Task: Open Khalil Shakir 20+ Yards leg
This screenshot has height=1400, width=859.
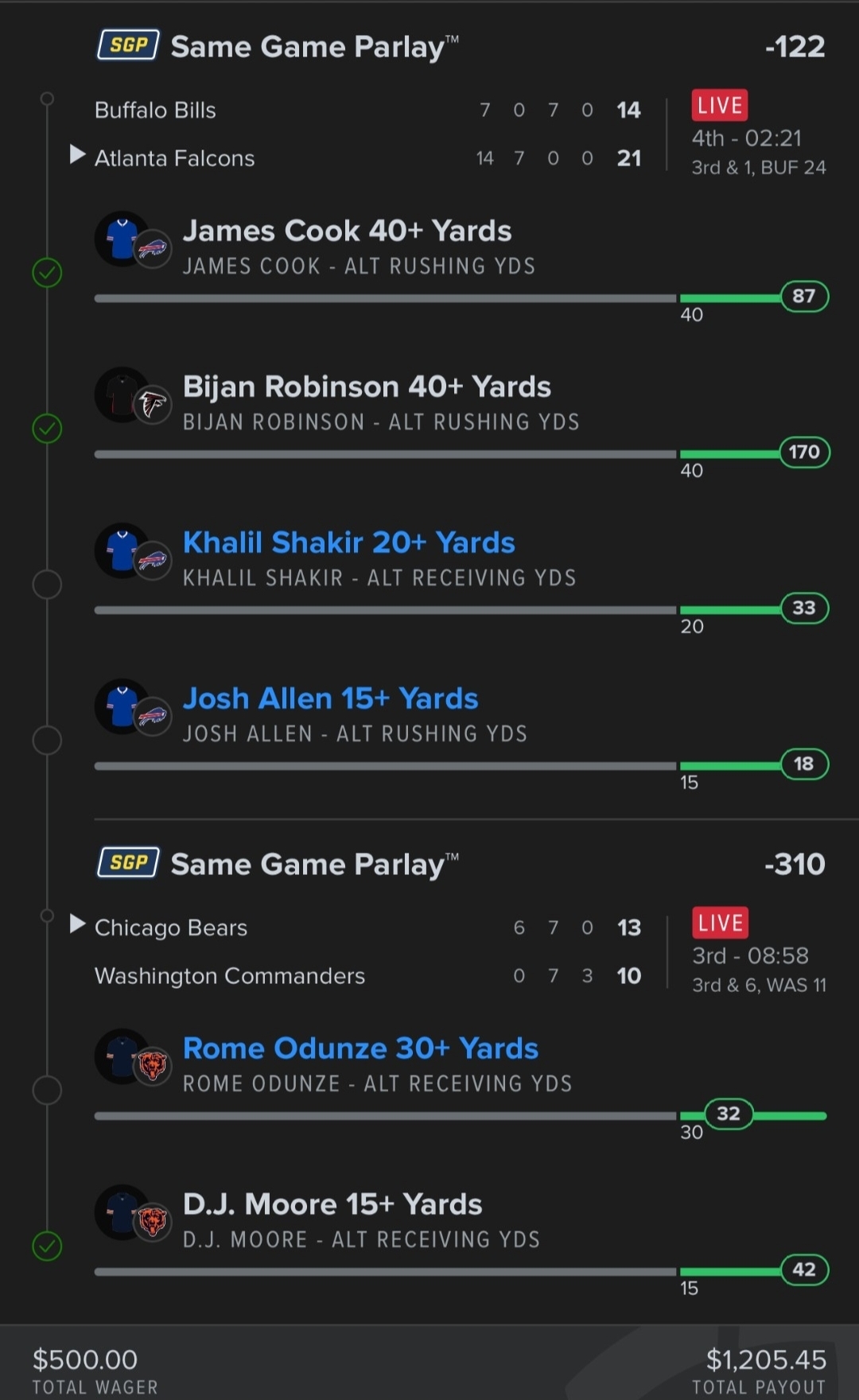Action: (x=348, y=542)
